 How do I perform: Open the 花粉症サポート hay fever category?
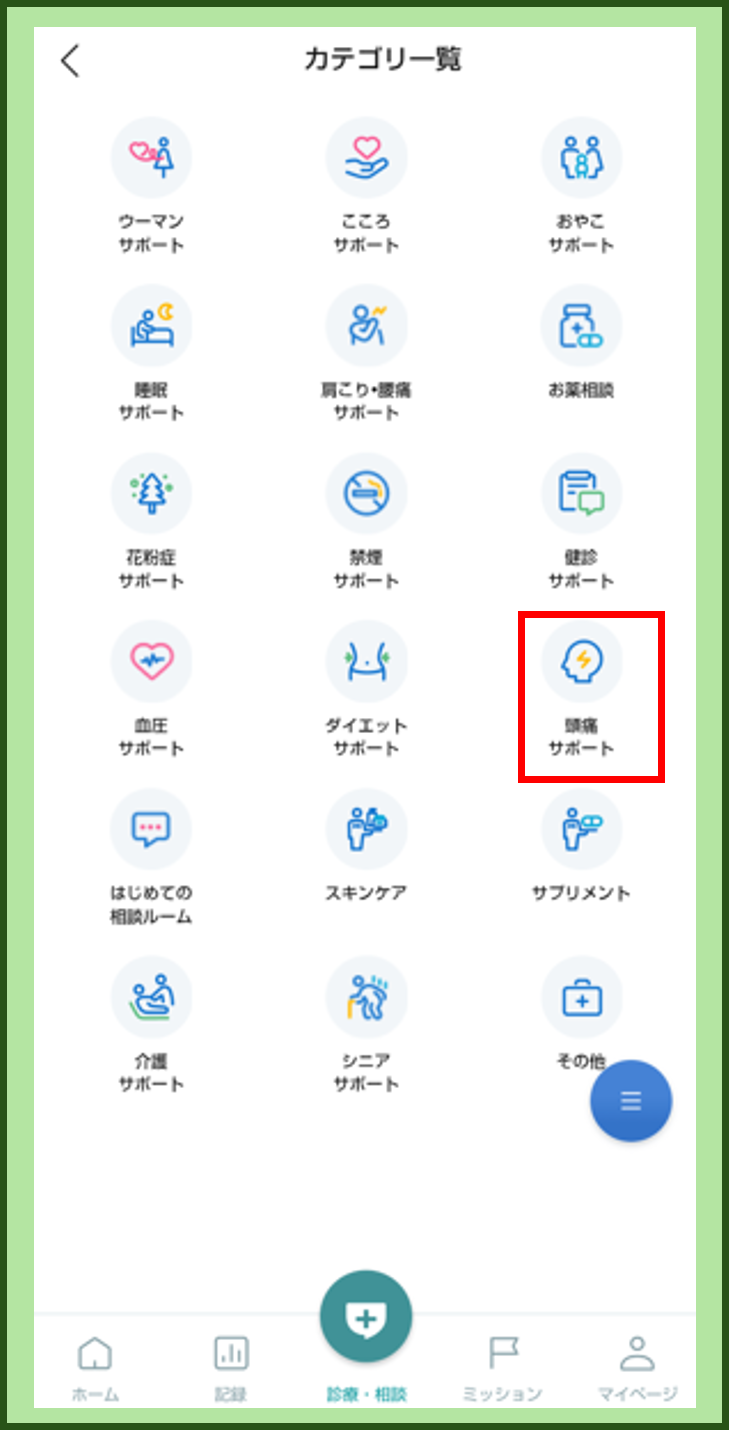[x=151, y=493]
